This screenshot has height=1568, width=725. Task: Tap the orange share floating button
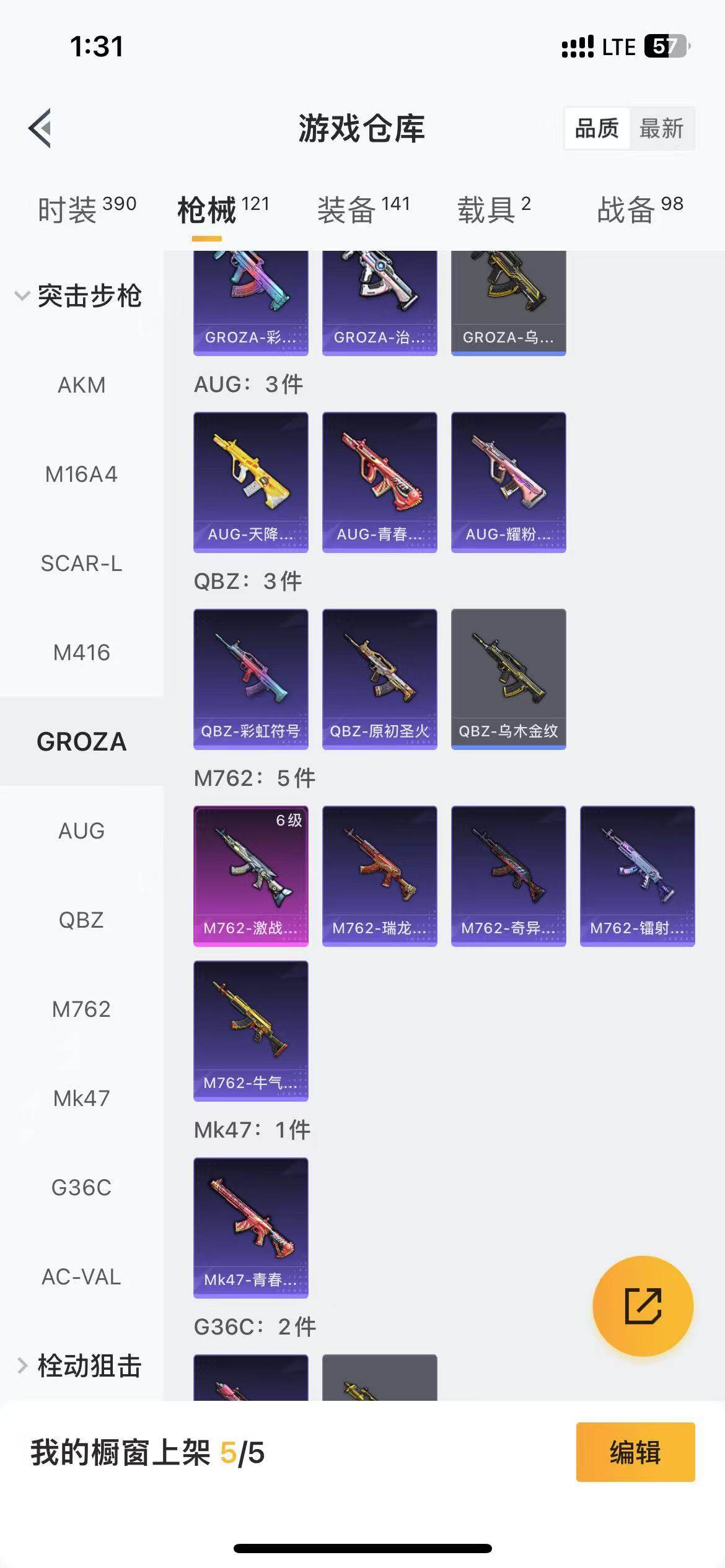coord(643,1305)
